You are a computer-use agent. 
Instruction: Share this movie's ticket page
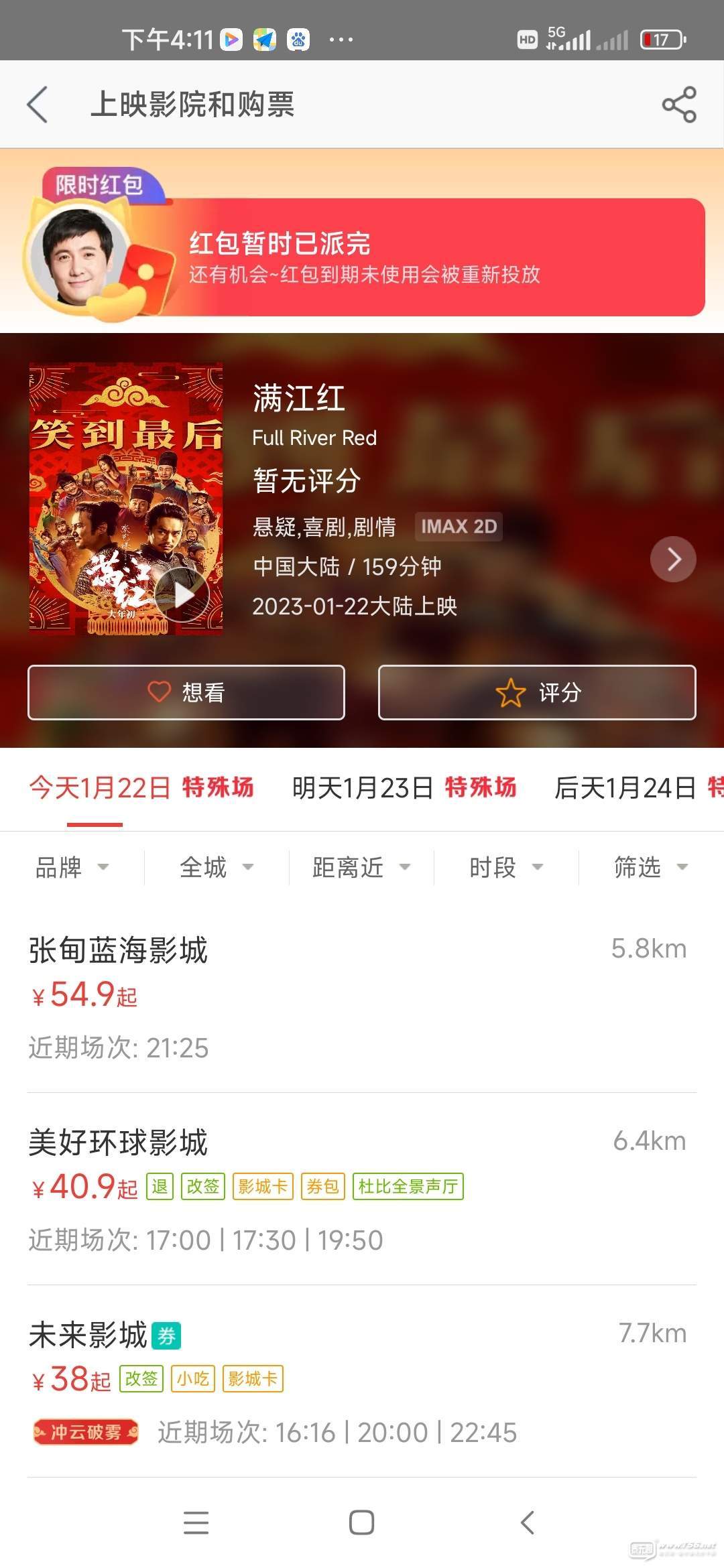[678, 105]
